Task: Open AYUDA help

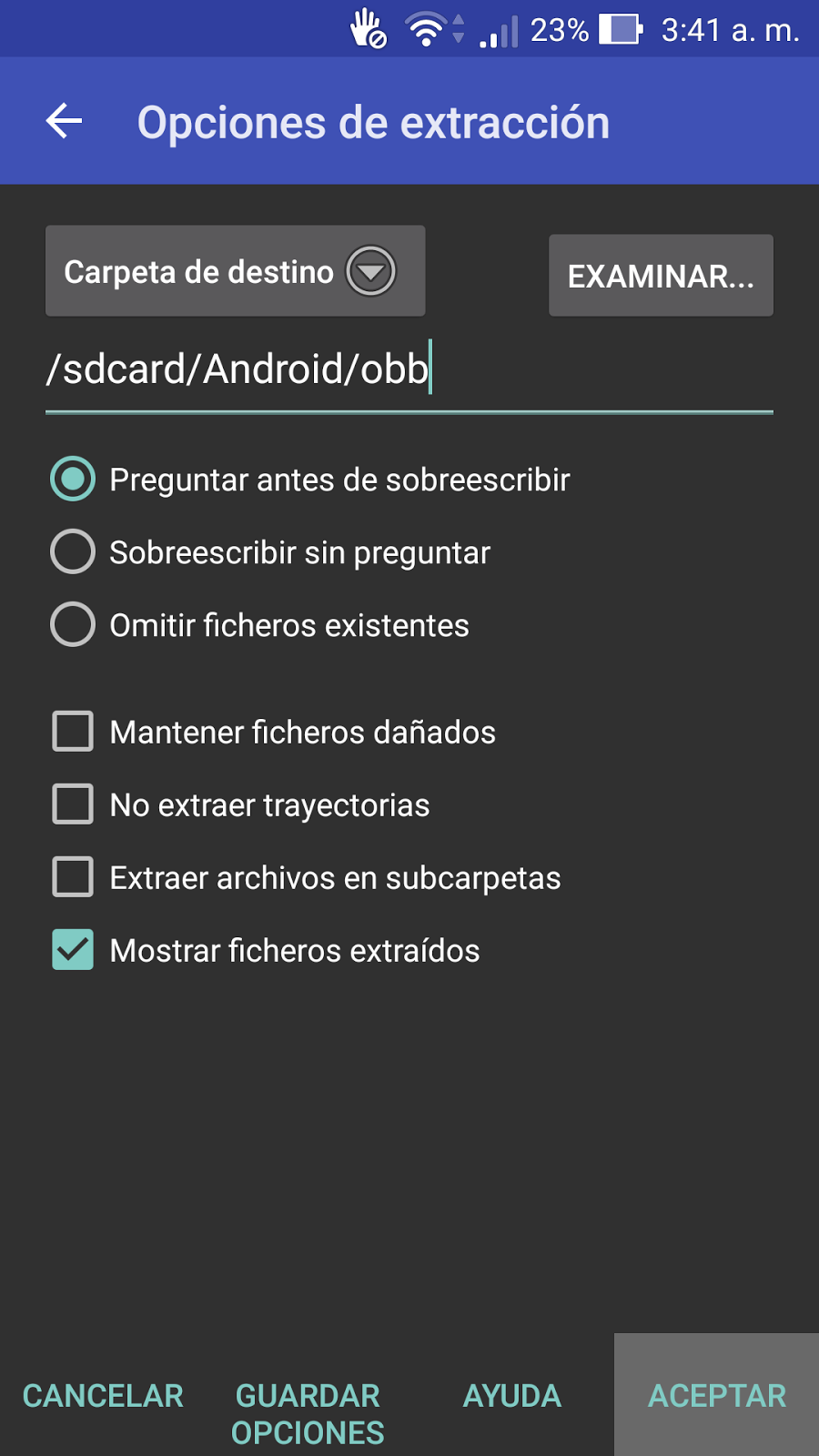Action: pos(512,1396)
